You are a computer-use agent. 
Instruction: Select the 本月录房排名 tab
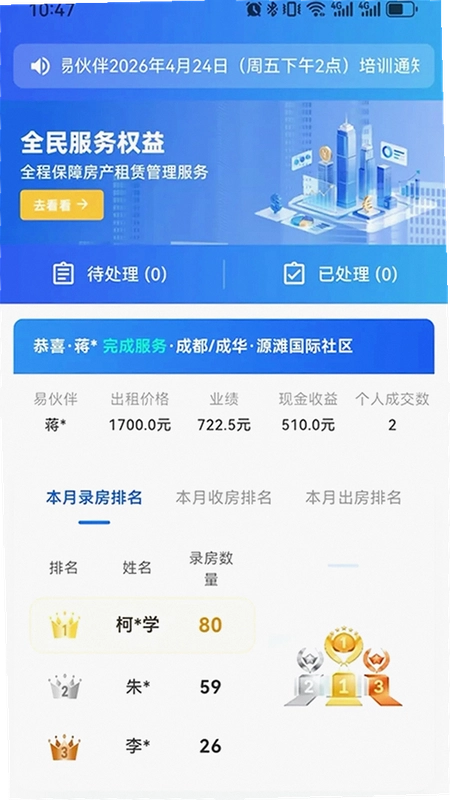(94, 497)
